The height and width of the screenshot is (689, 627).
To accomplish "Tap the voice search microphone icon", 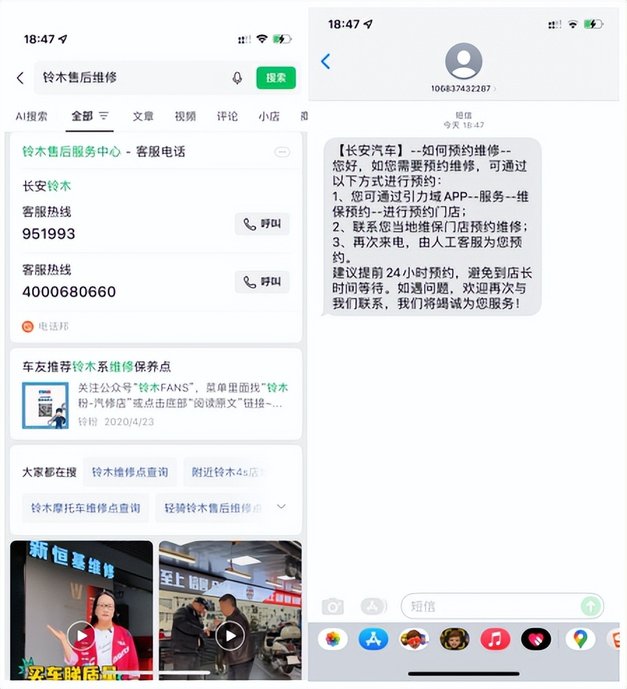I will pyautogui.click(x=237, y=78).
